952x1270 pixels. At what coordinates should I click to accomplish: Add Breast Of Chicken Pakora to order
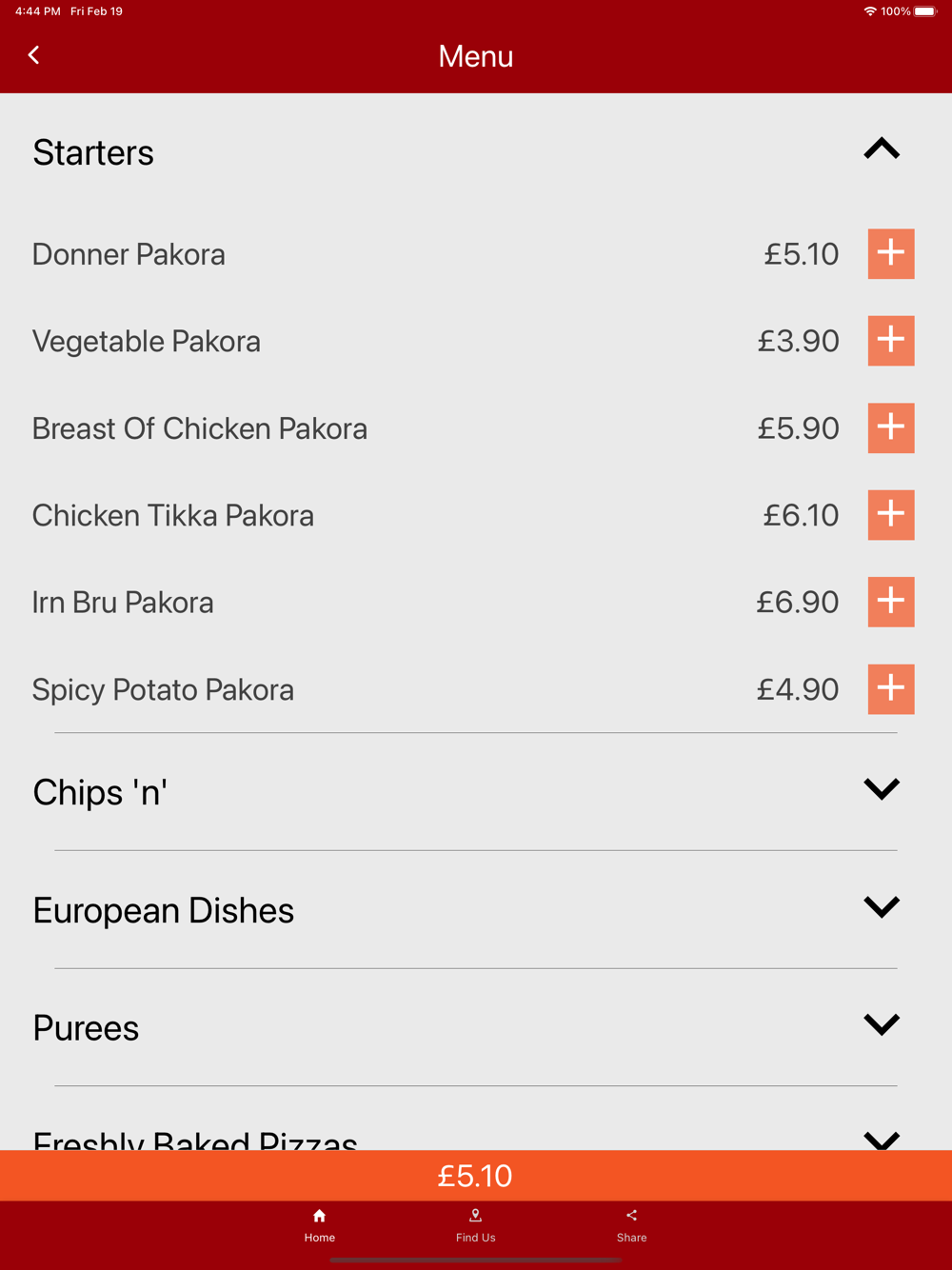click(891, 427)
